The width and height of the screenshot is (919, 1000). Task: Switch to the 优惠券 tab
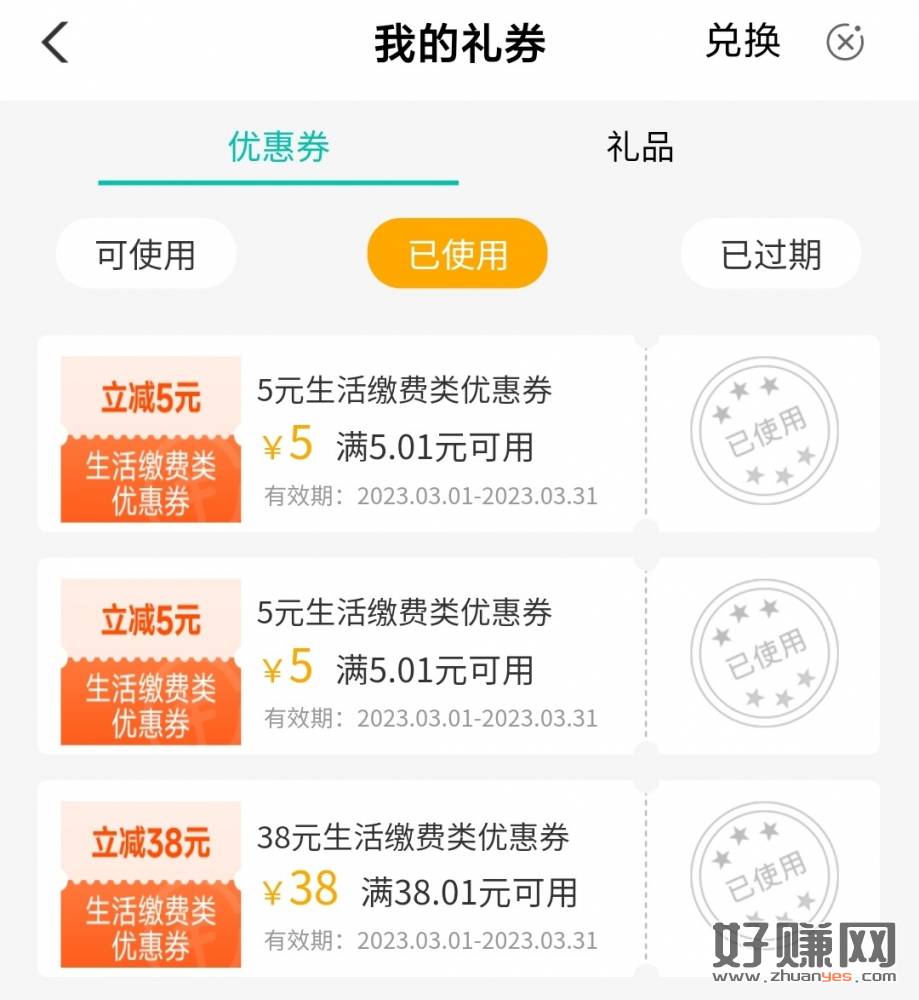[278, 148]
